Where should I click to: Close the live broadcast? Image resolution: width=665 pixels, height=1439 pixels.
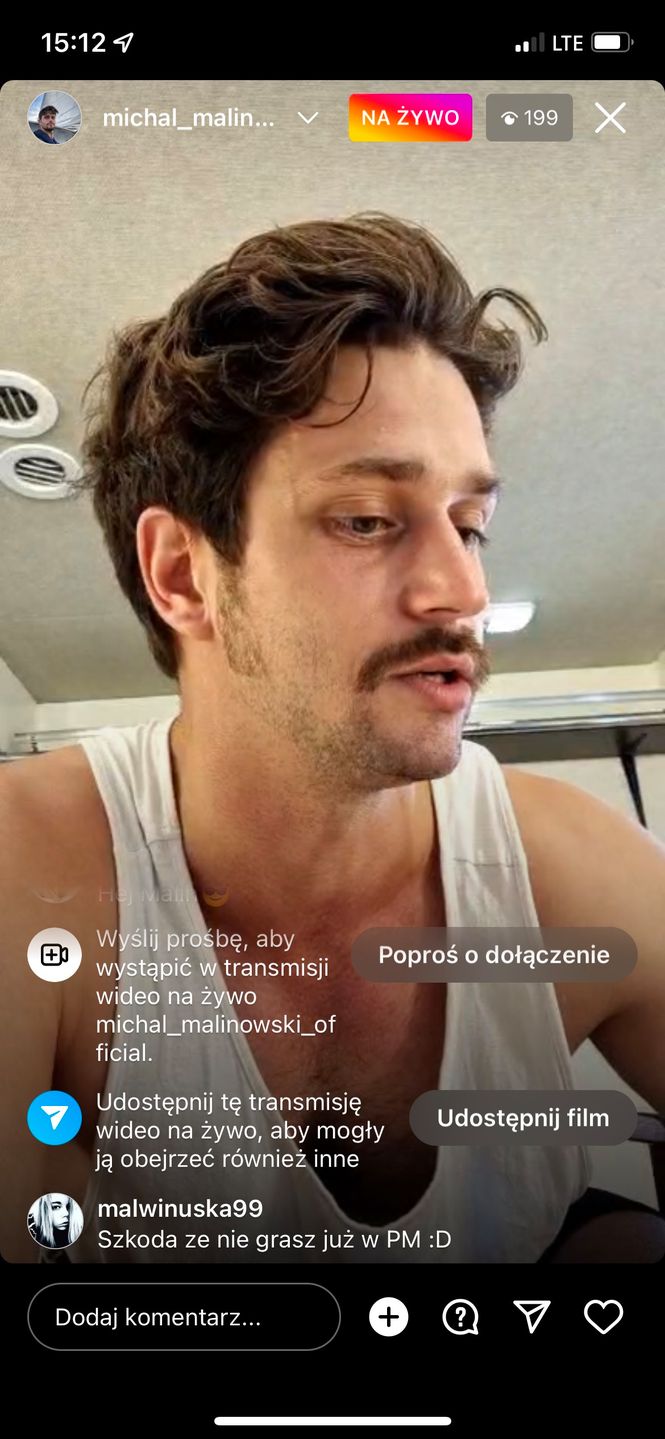pyautogui.click(x=610, y=118)
